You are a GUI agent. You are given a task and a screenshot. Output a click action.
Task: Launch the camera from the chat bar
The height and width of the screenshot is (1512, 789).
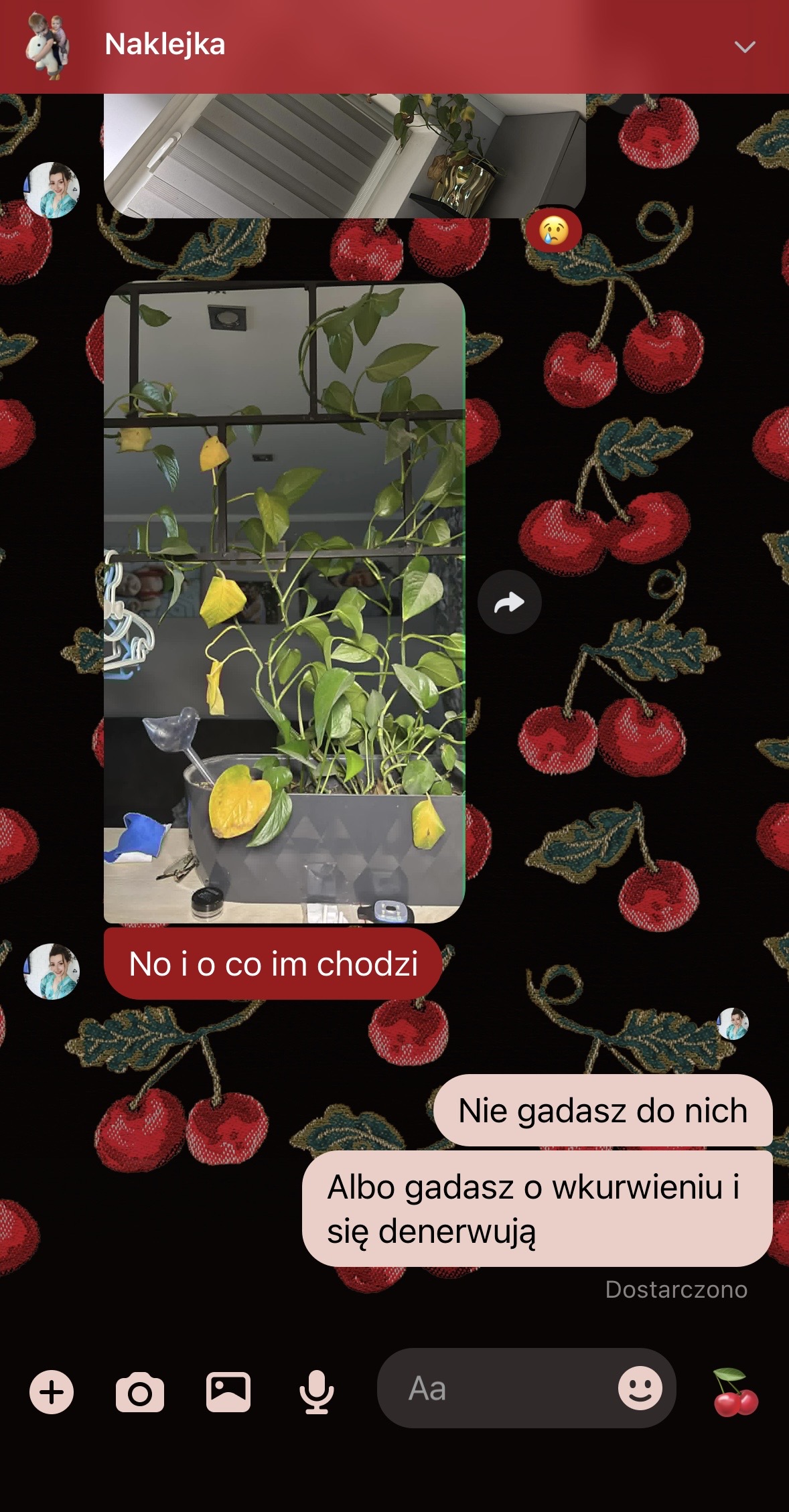tap(139, 1393)
